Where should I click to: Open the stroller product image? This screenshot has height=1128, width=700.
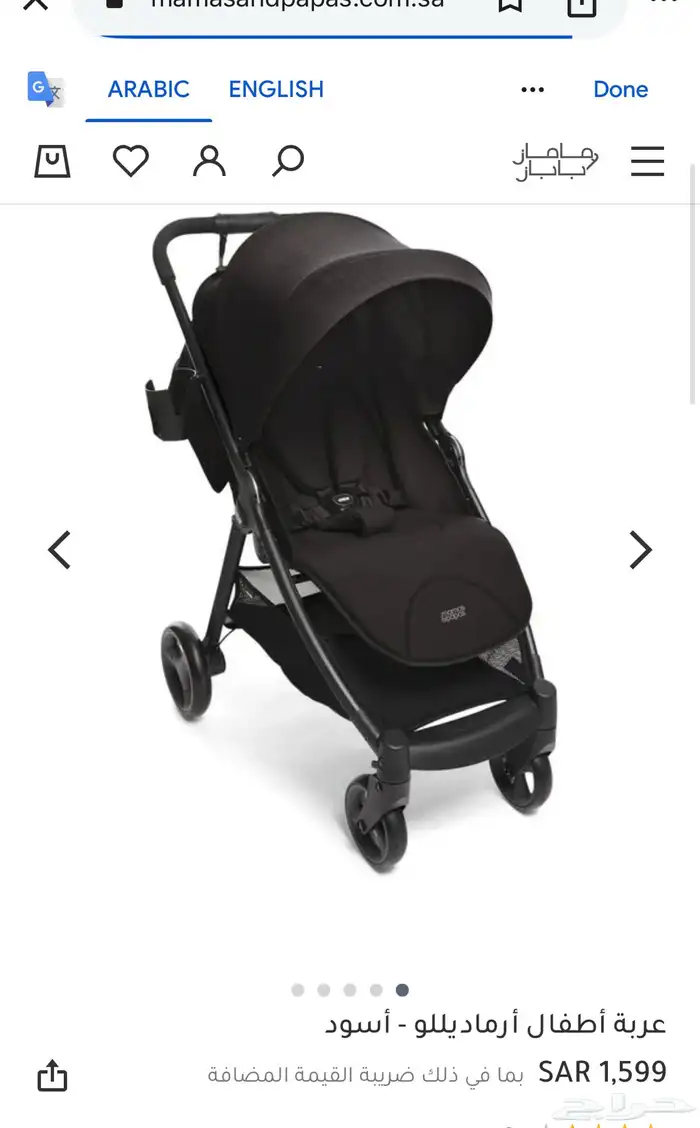click(x=350, y=540)
